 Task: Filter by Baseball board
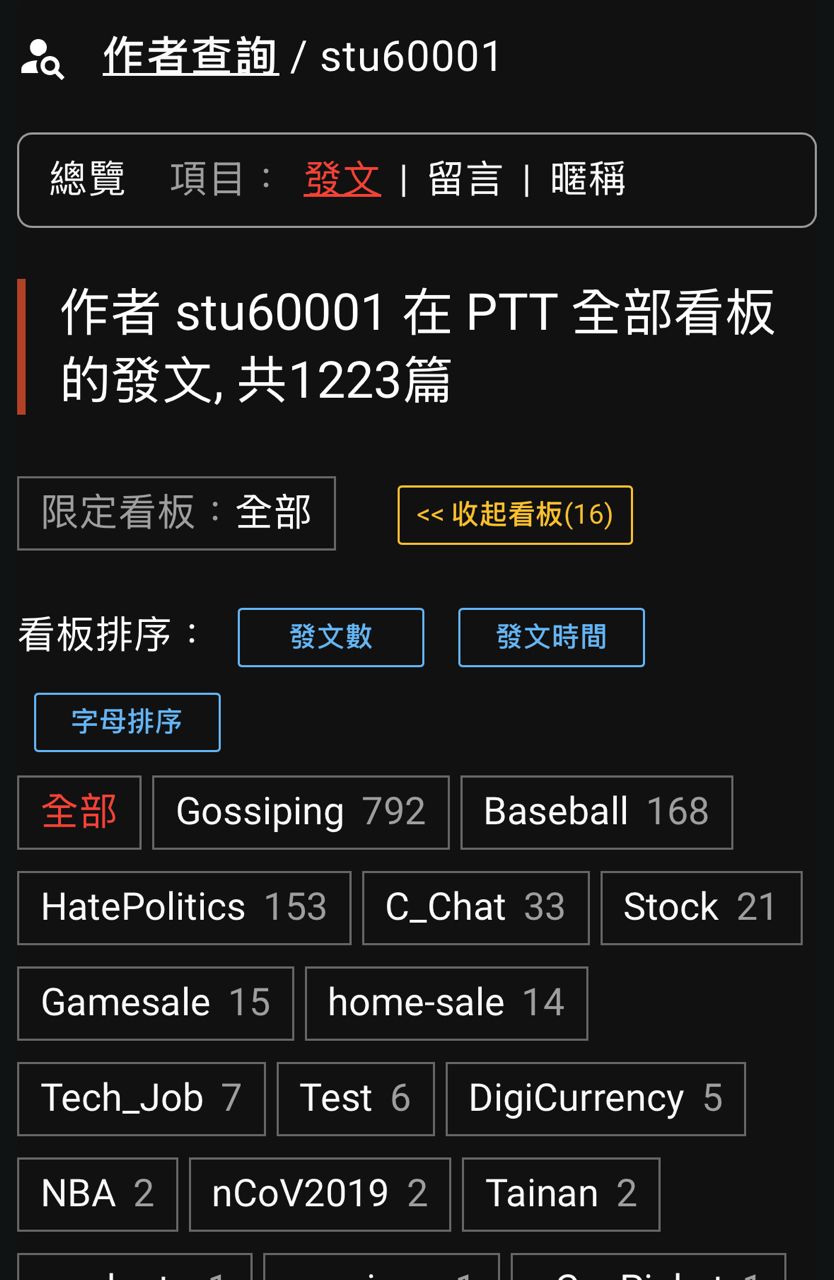pyautogui.click(x=597, y=812)
